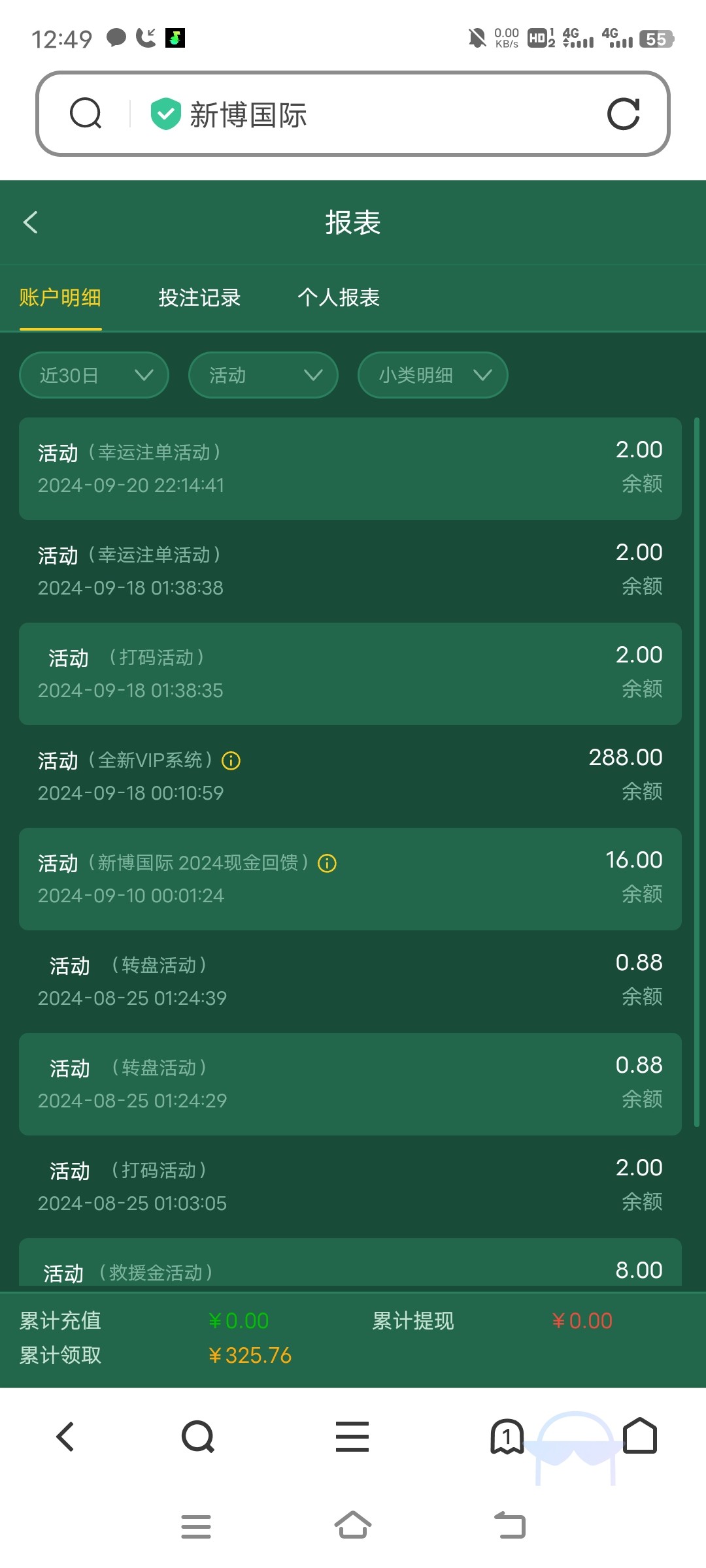Tap the address bar showing 新博国际
Image resolution: width=706 pixels, height=1568 pixels.
click(366, 114)
